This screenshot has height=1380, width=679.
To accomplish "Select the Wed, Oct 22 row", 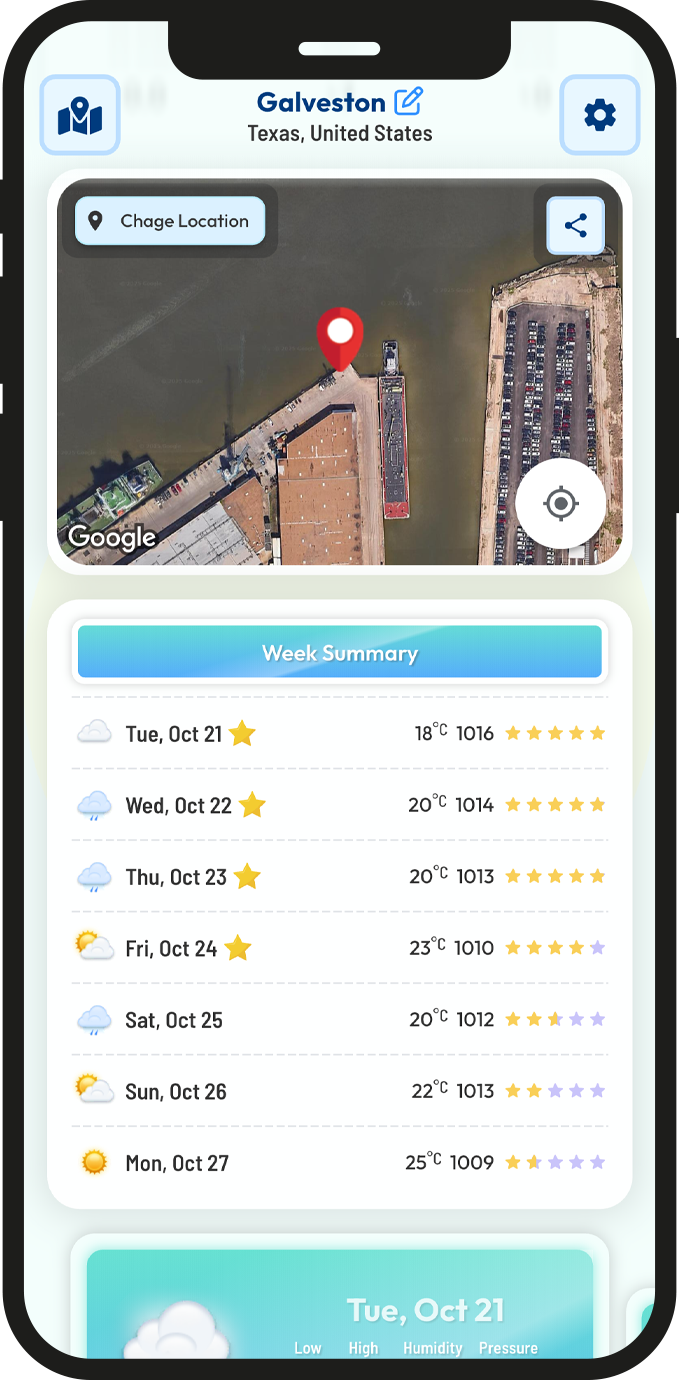I will [340, 805].
